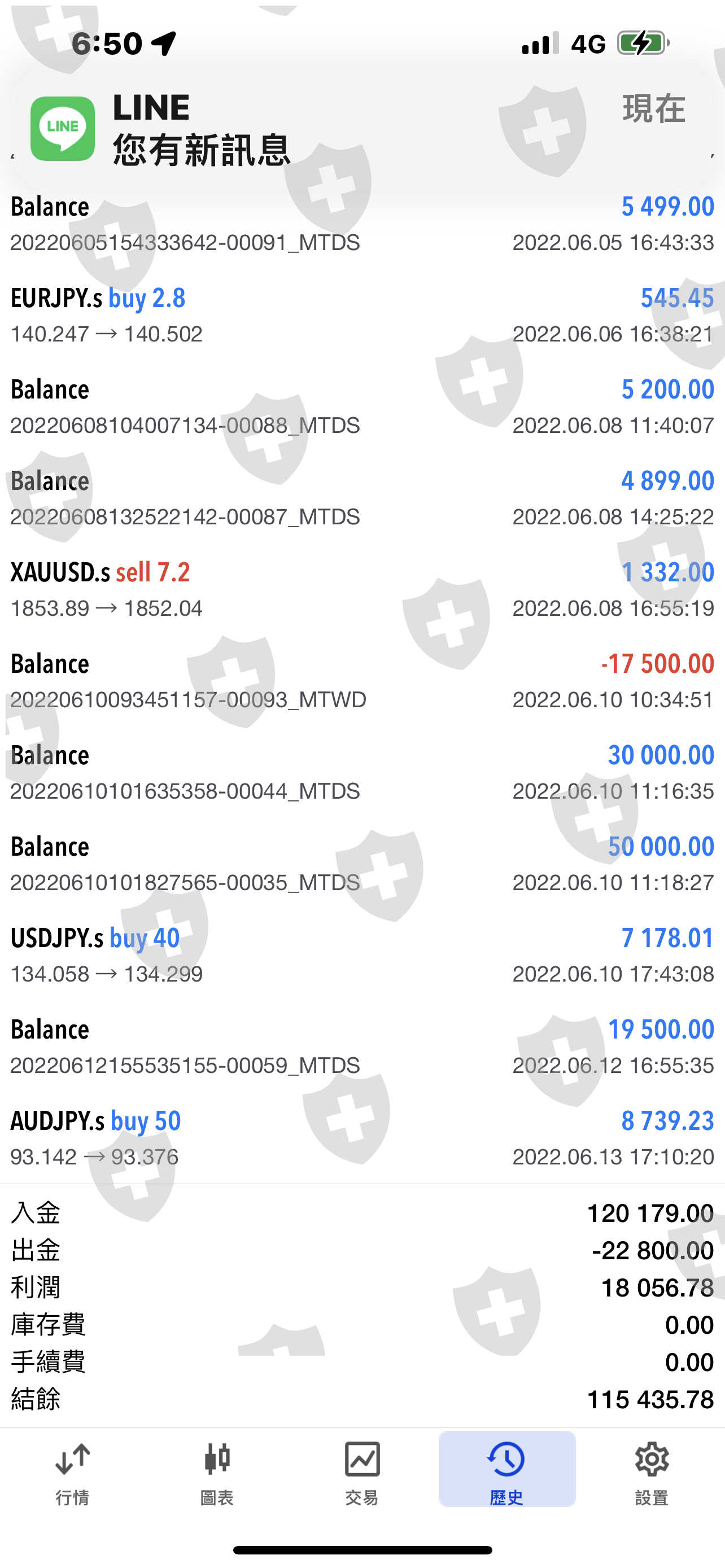Show the 50 000.00 Balance deposit entry
725x1568 pixels.
coord(362,864)
